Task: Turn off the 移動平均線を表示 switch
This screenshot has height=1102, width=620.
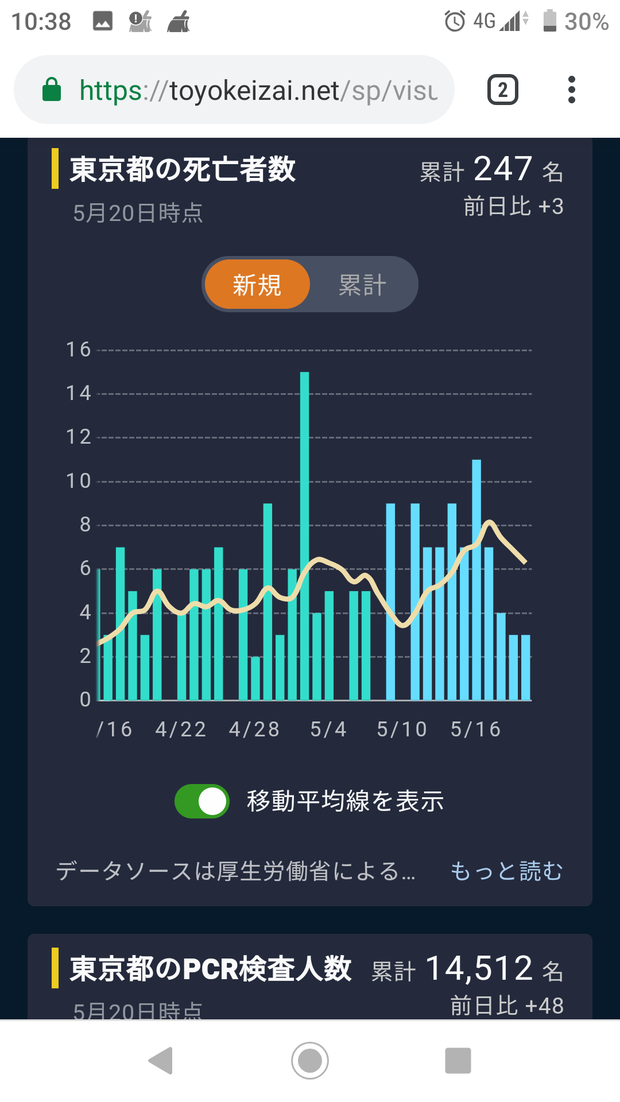Action: (202, 801)
